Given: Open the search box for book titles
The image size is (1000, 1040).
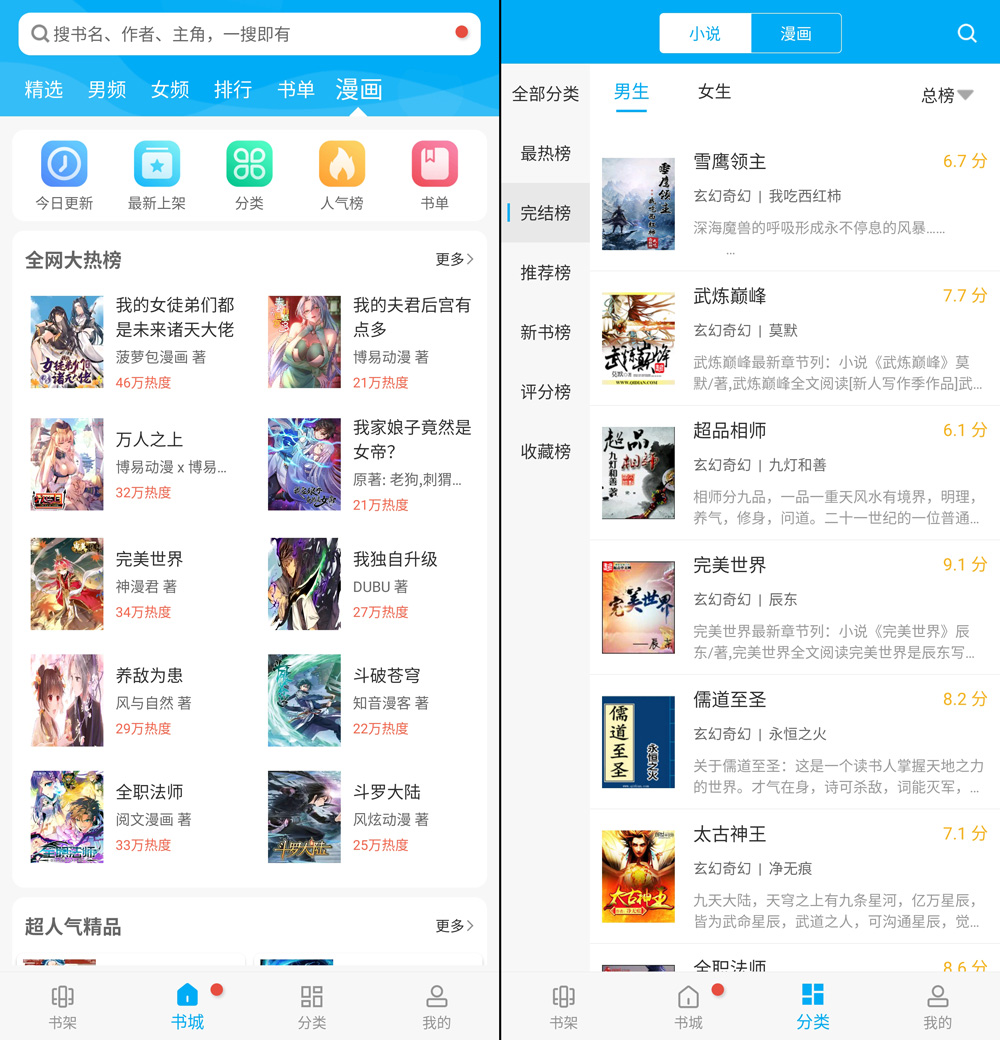Looking at the screenshot, I should pyautogui.click(x=240, y=34).
